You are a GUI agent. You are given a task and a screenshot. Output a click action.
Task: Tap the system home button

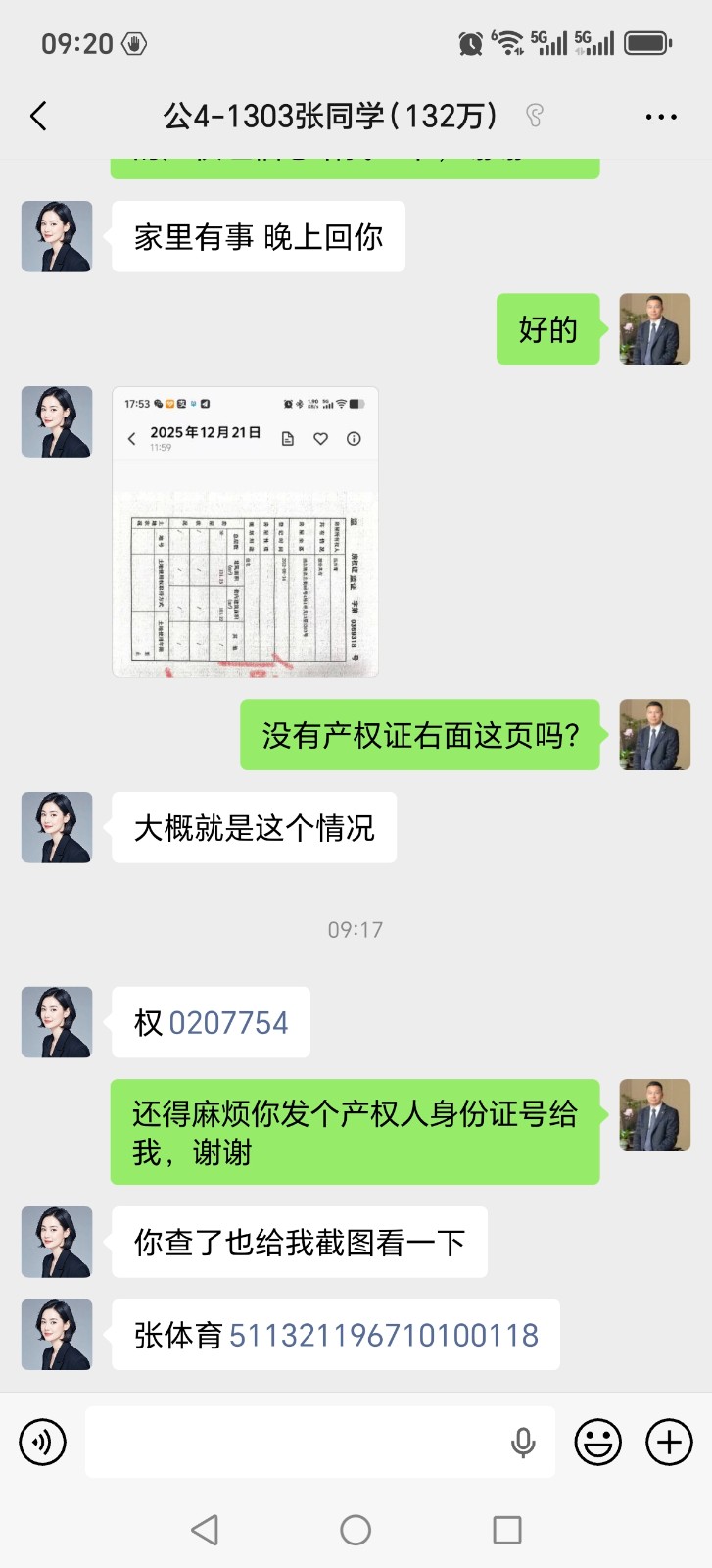356,1530
